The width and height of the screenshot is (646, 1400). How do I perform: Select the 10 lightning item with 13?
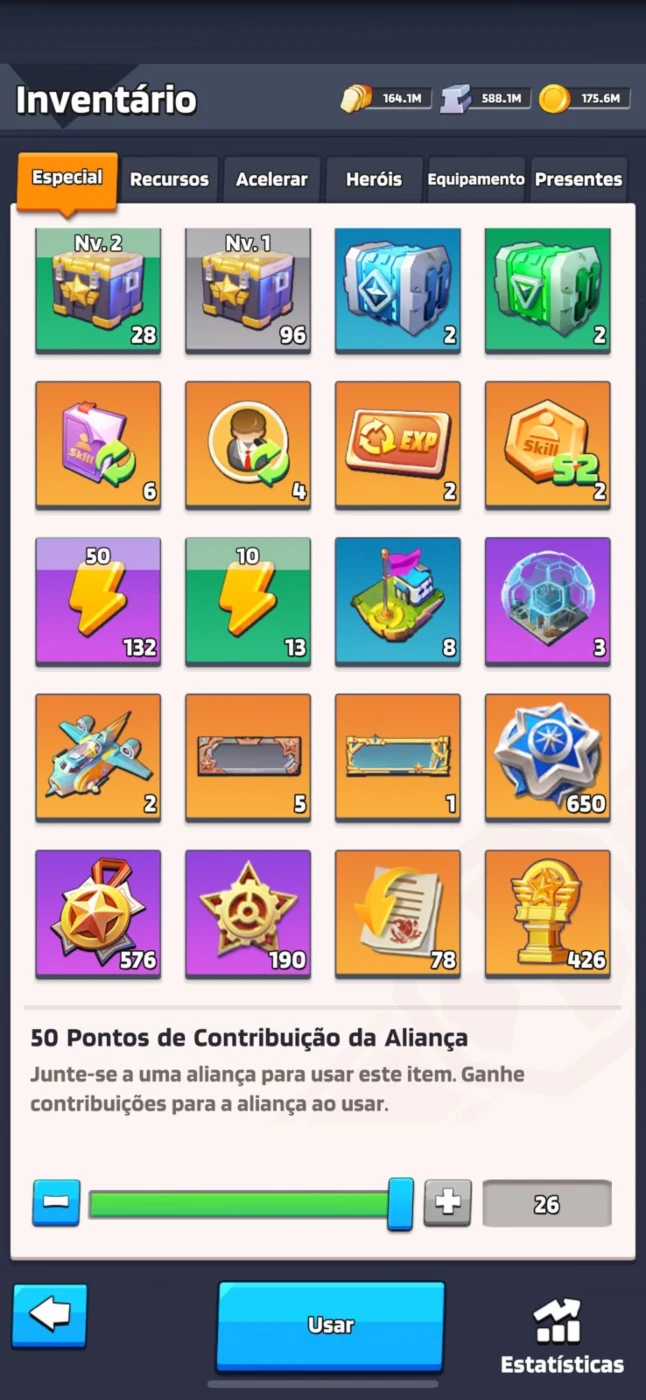248,602
